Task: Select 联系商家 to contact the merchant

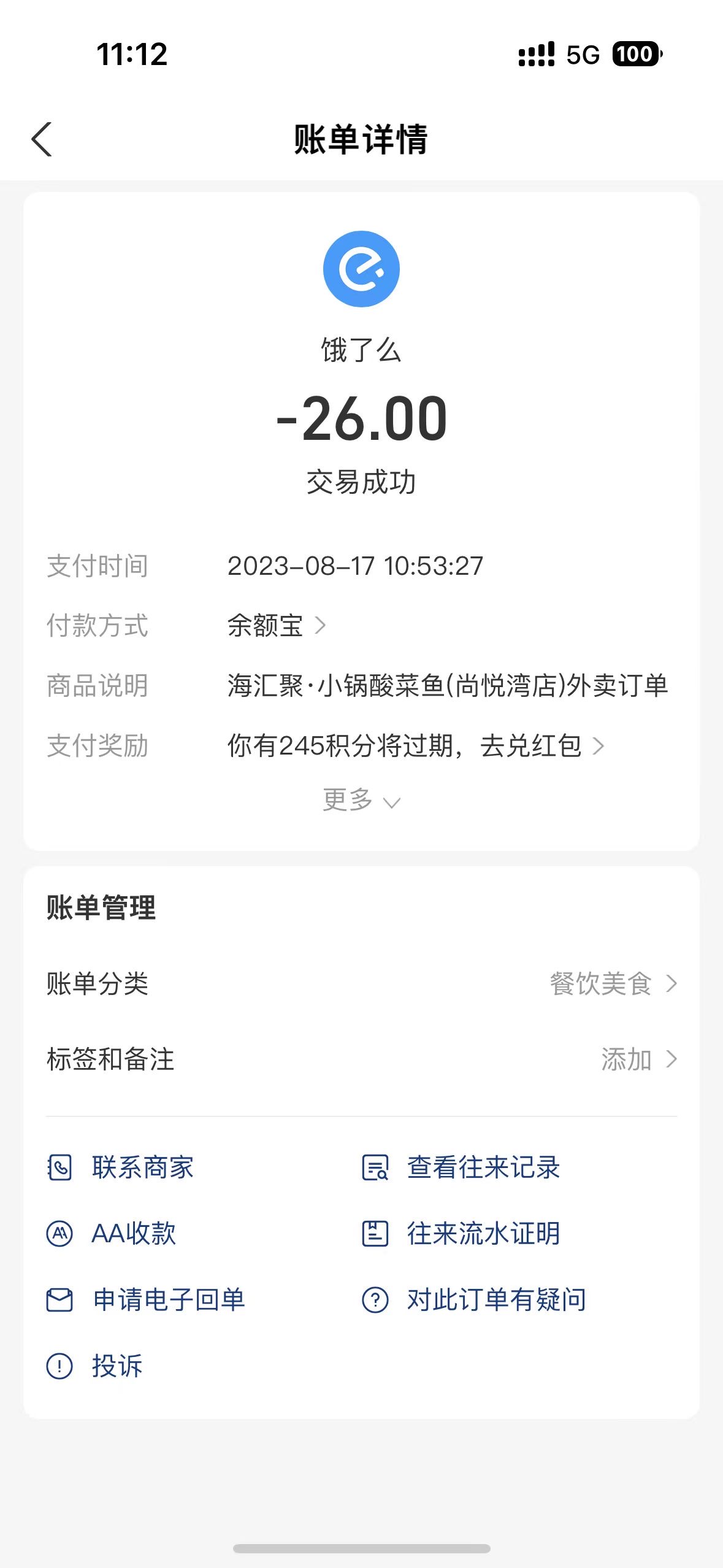Action: pos(120,1167)
